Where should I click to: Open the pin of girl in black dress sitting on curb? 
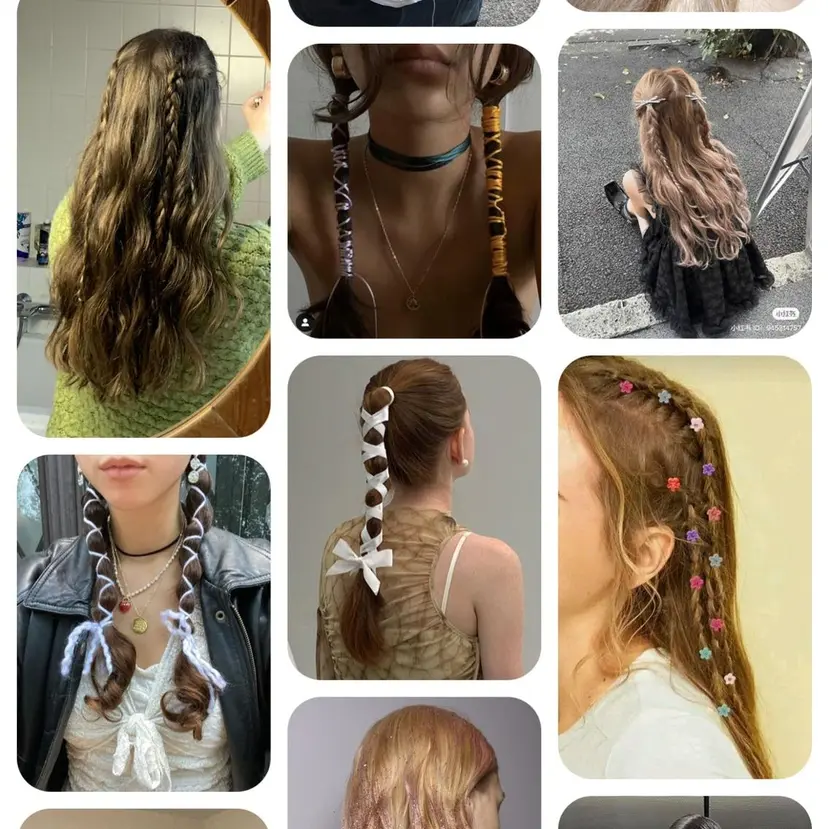point(684,183)
